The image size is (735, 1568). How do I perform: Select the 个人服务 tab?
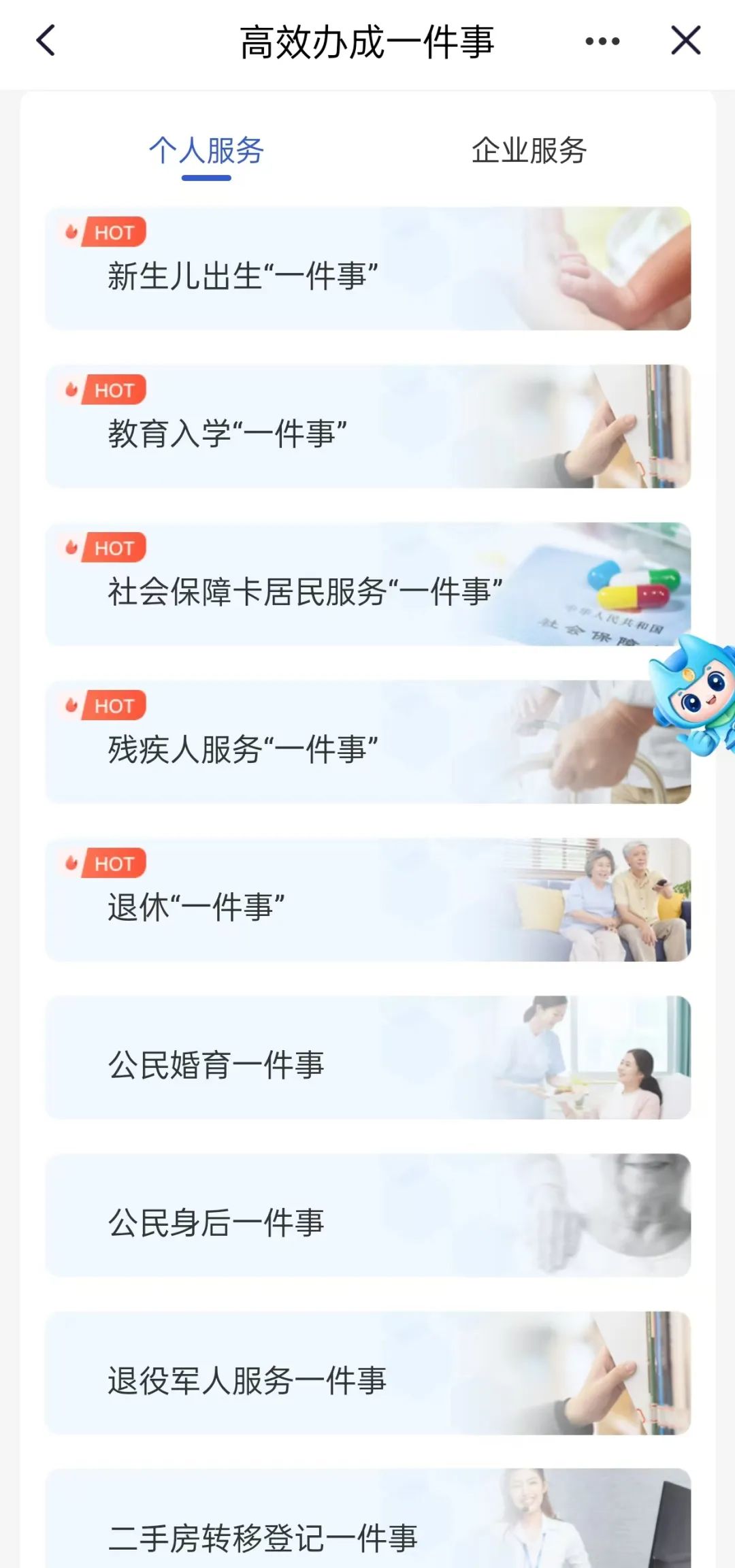click(x=206, y=151)
